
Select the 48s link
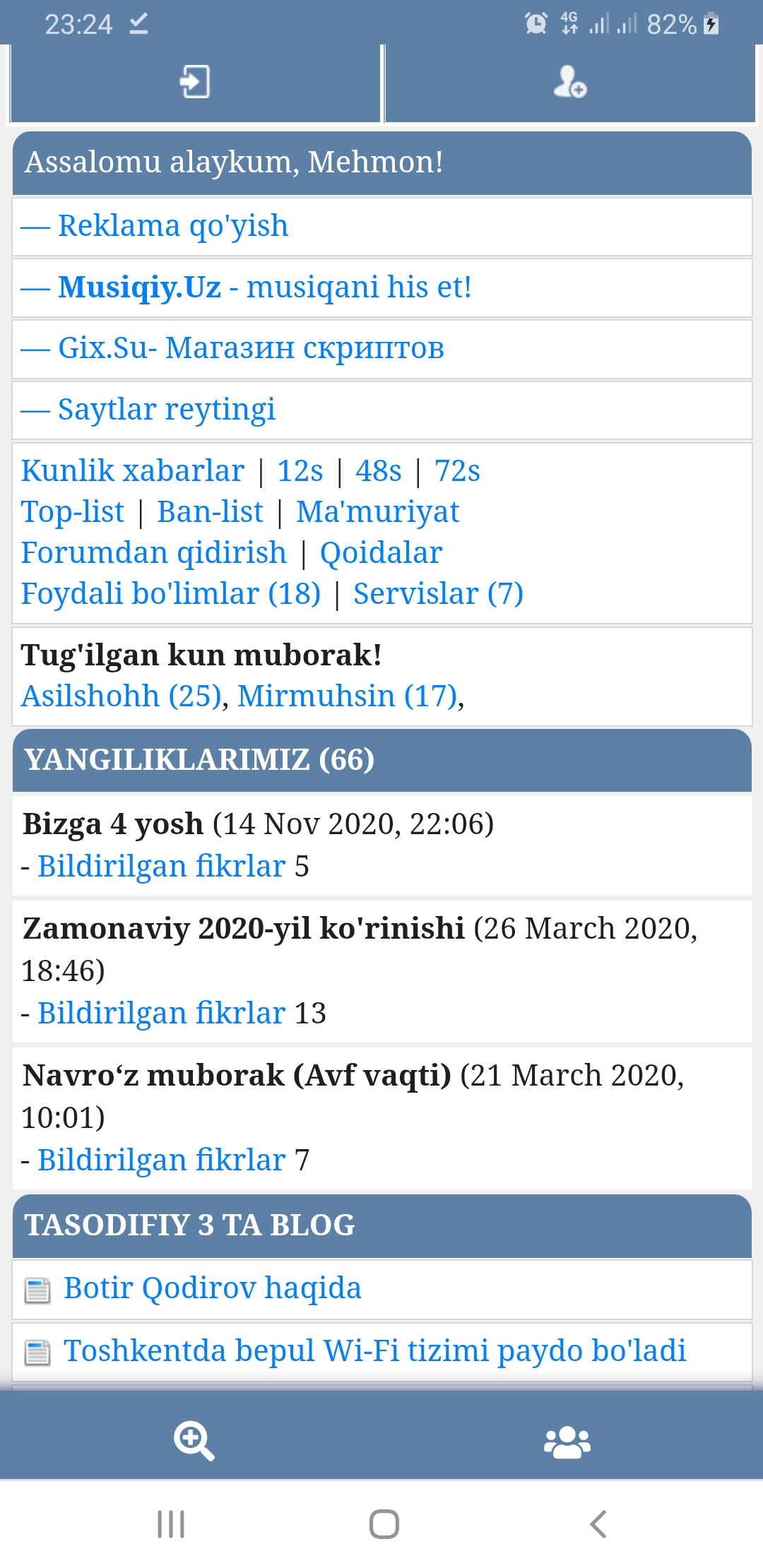pyautogui.click(x=379, y=471)
